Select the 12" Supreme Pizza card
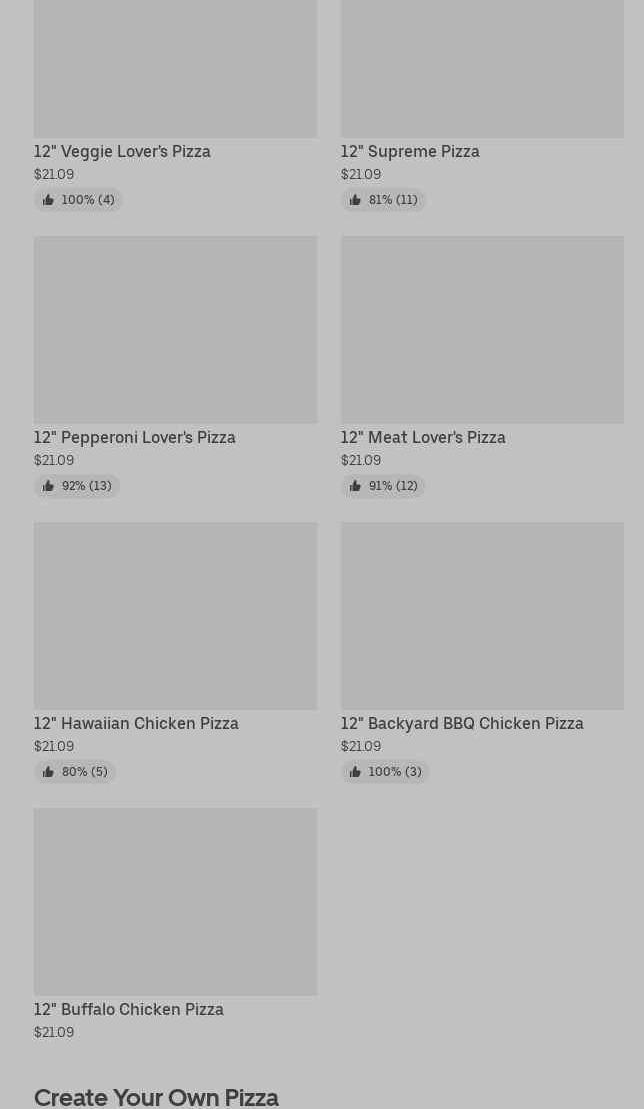Image resolution: width=644 pixels, height=1109 pixels. [x=482, y=105]
